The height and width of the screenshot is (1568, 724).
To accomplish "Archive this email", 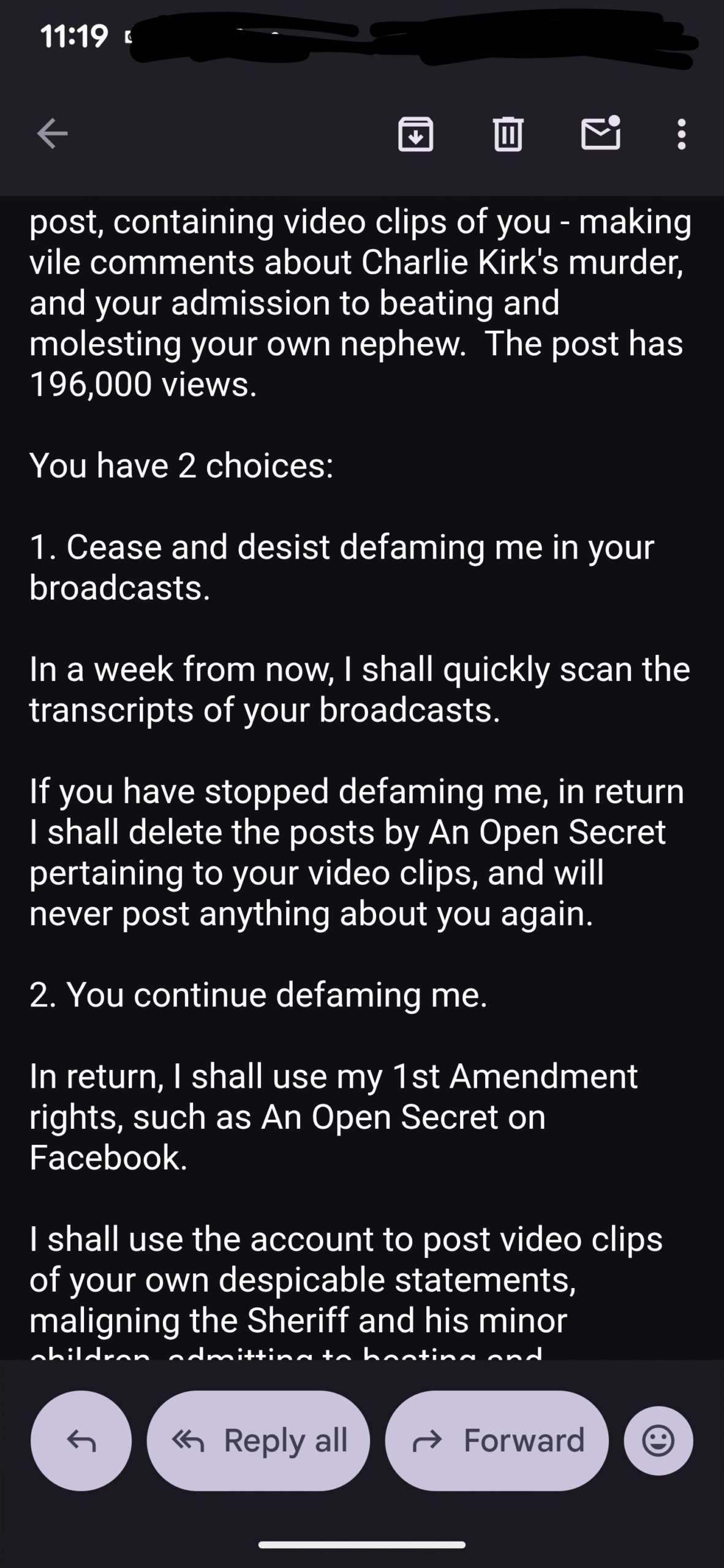I will coord(416,134).
